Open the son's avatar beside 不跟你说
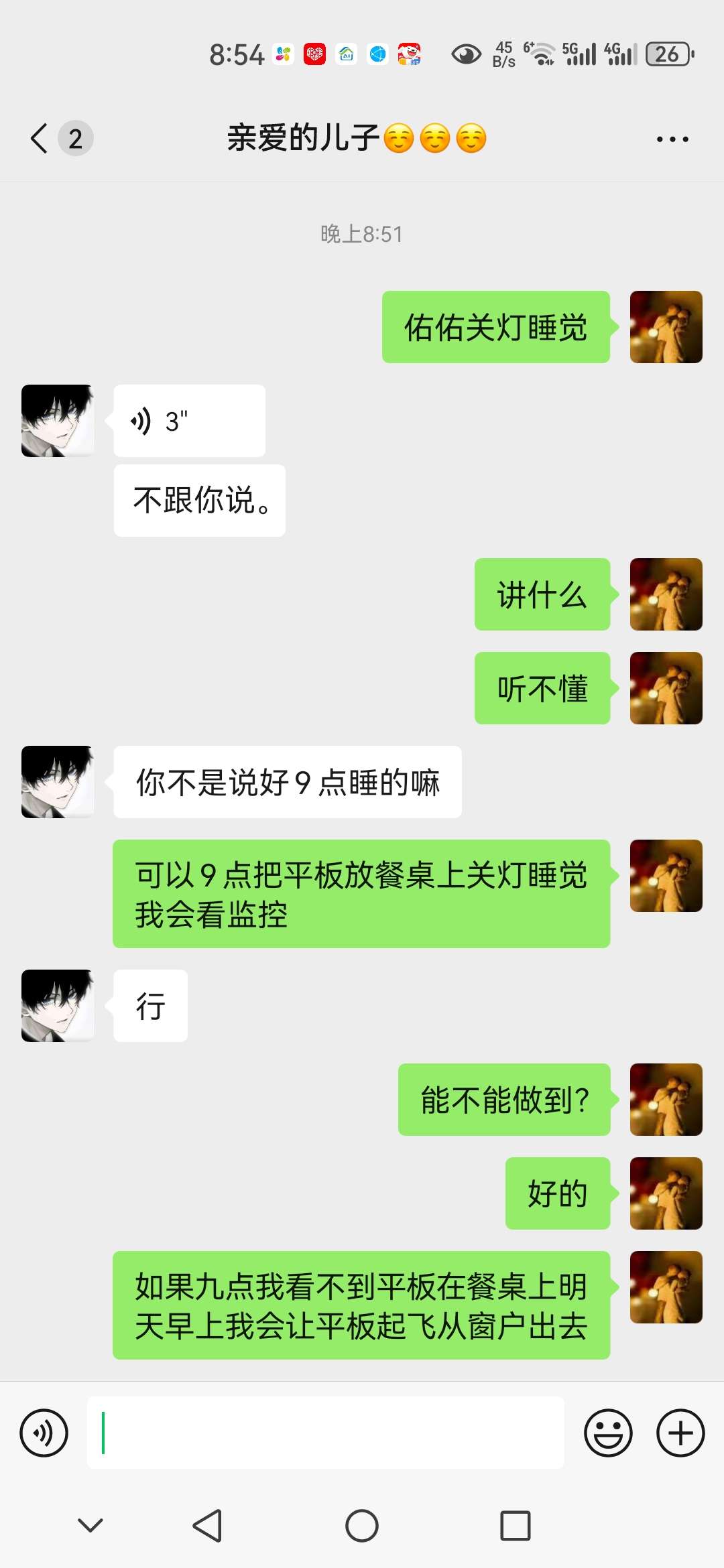Screen dimensions: 724x1568 (58, 421)
